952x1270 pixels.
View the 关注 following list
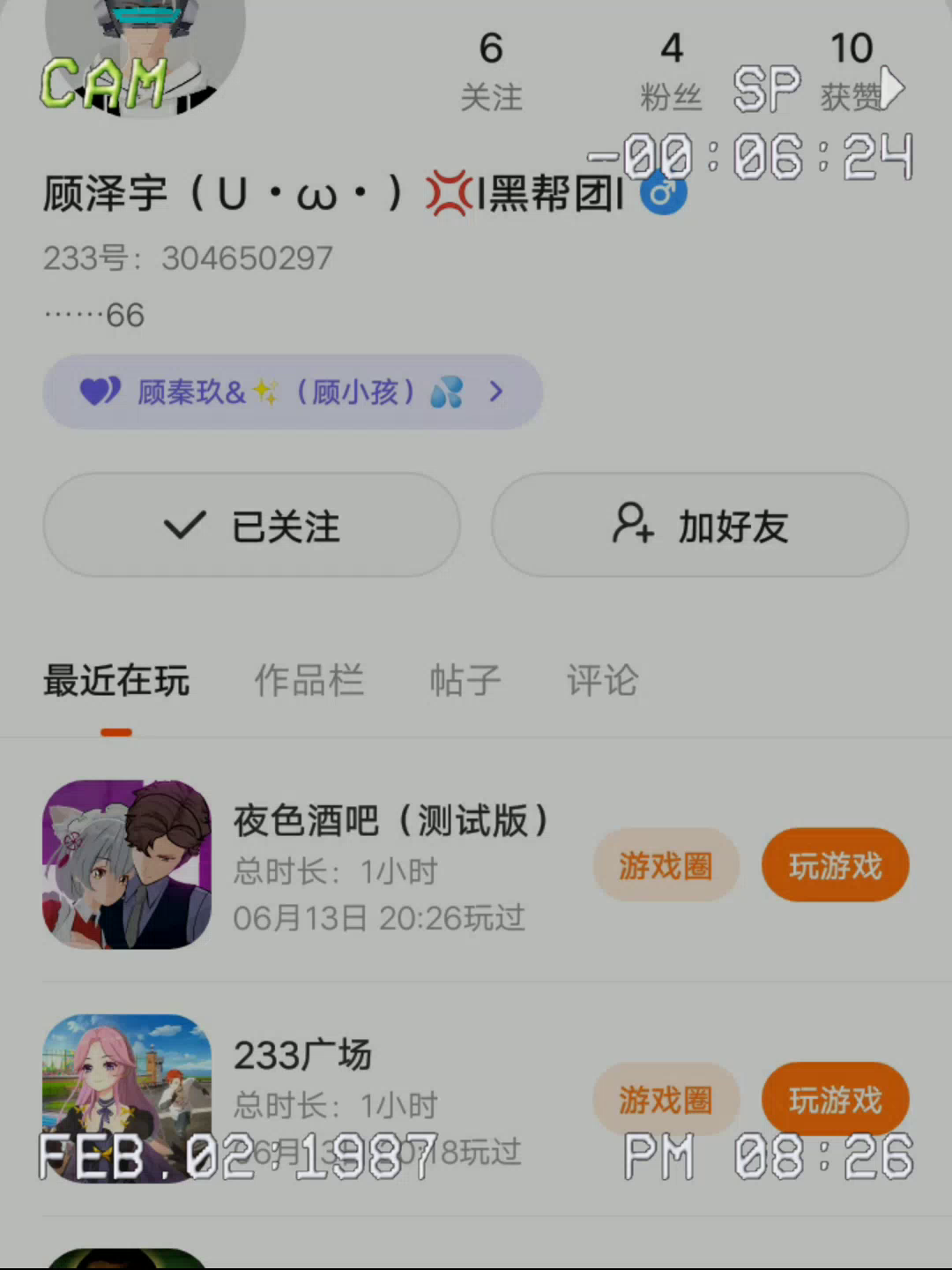[491, 71]
